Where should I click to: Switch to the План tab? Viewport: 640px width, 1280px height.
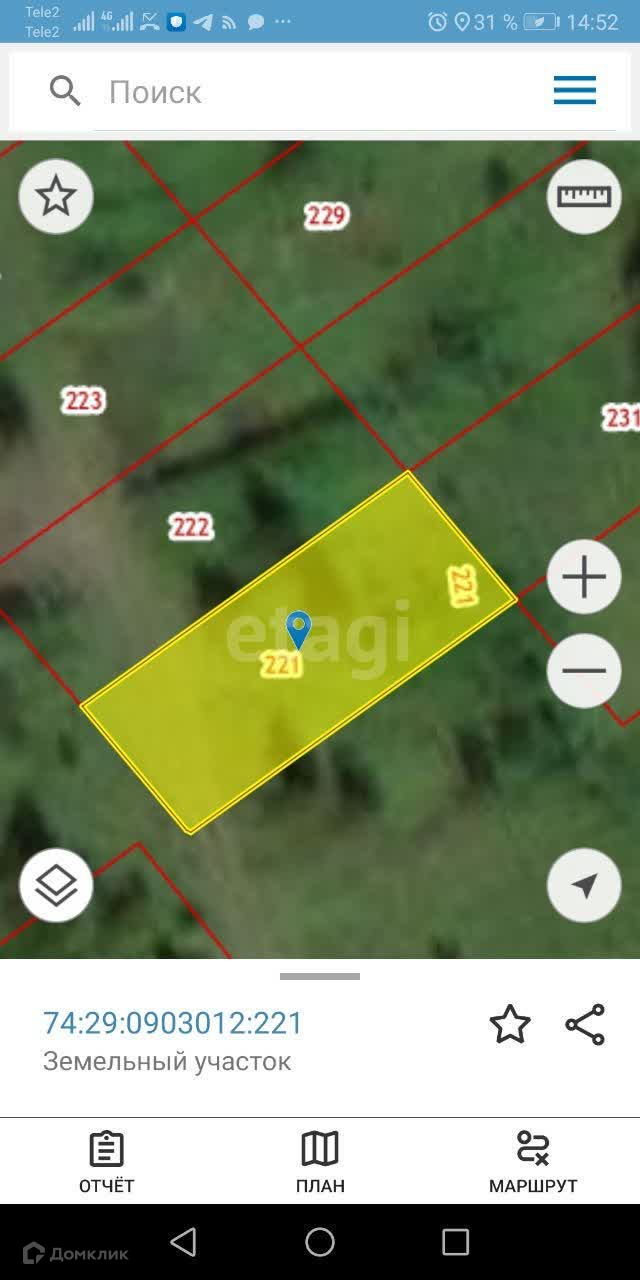[x=320, y=1162]
